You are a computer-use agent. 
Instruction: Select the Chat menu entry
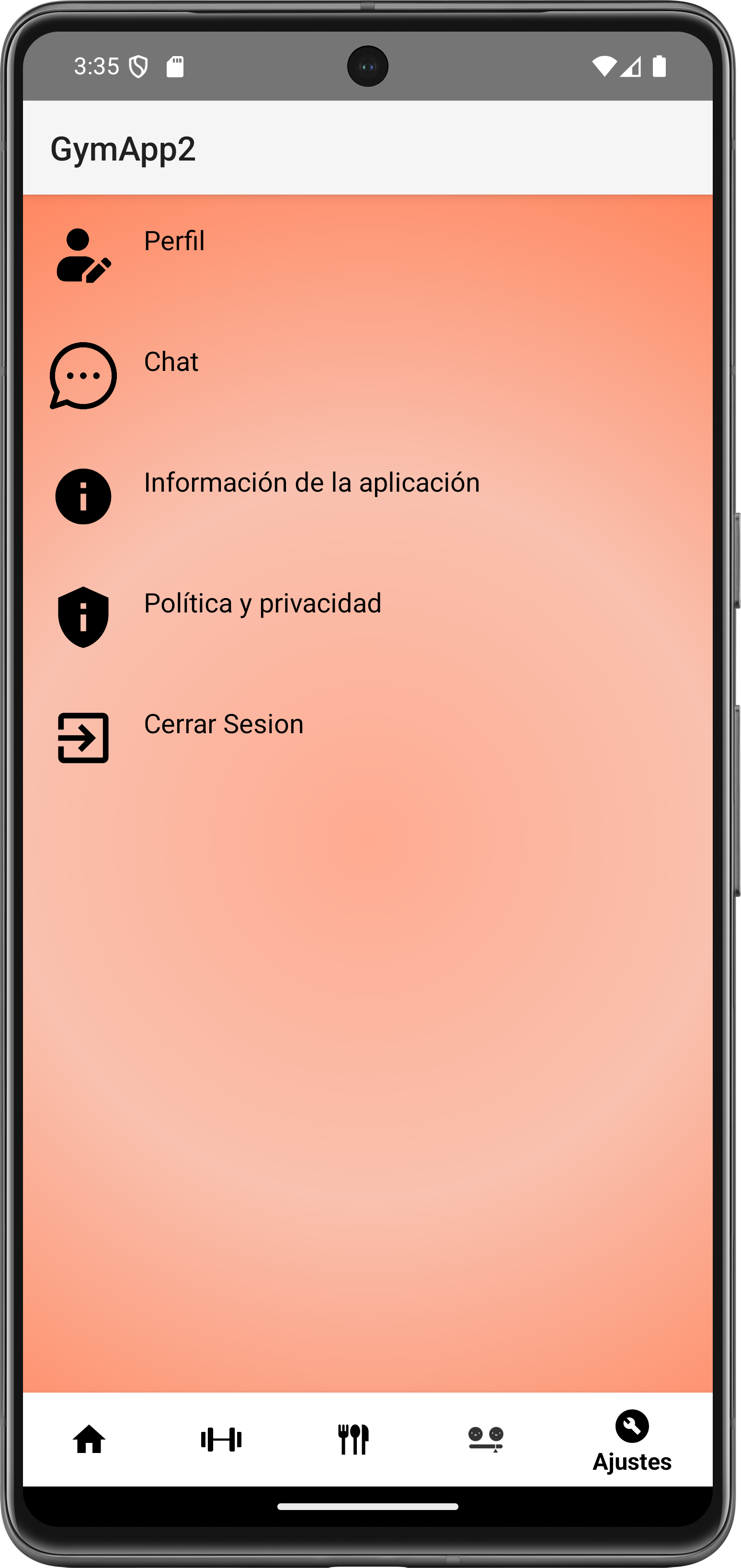point(171,361)
